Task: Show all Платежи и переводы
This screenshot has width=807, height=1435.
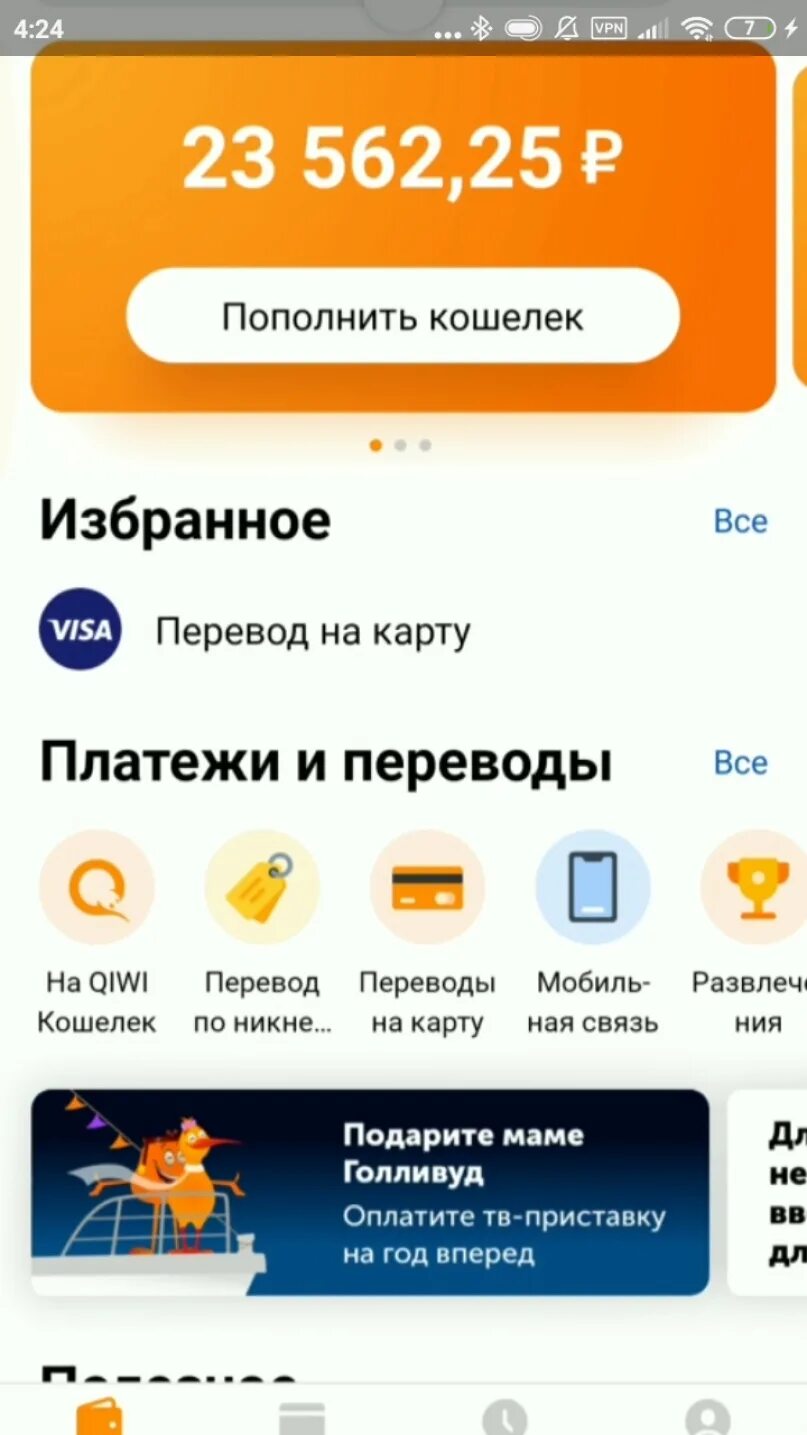Action: tap(740, 763)
